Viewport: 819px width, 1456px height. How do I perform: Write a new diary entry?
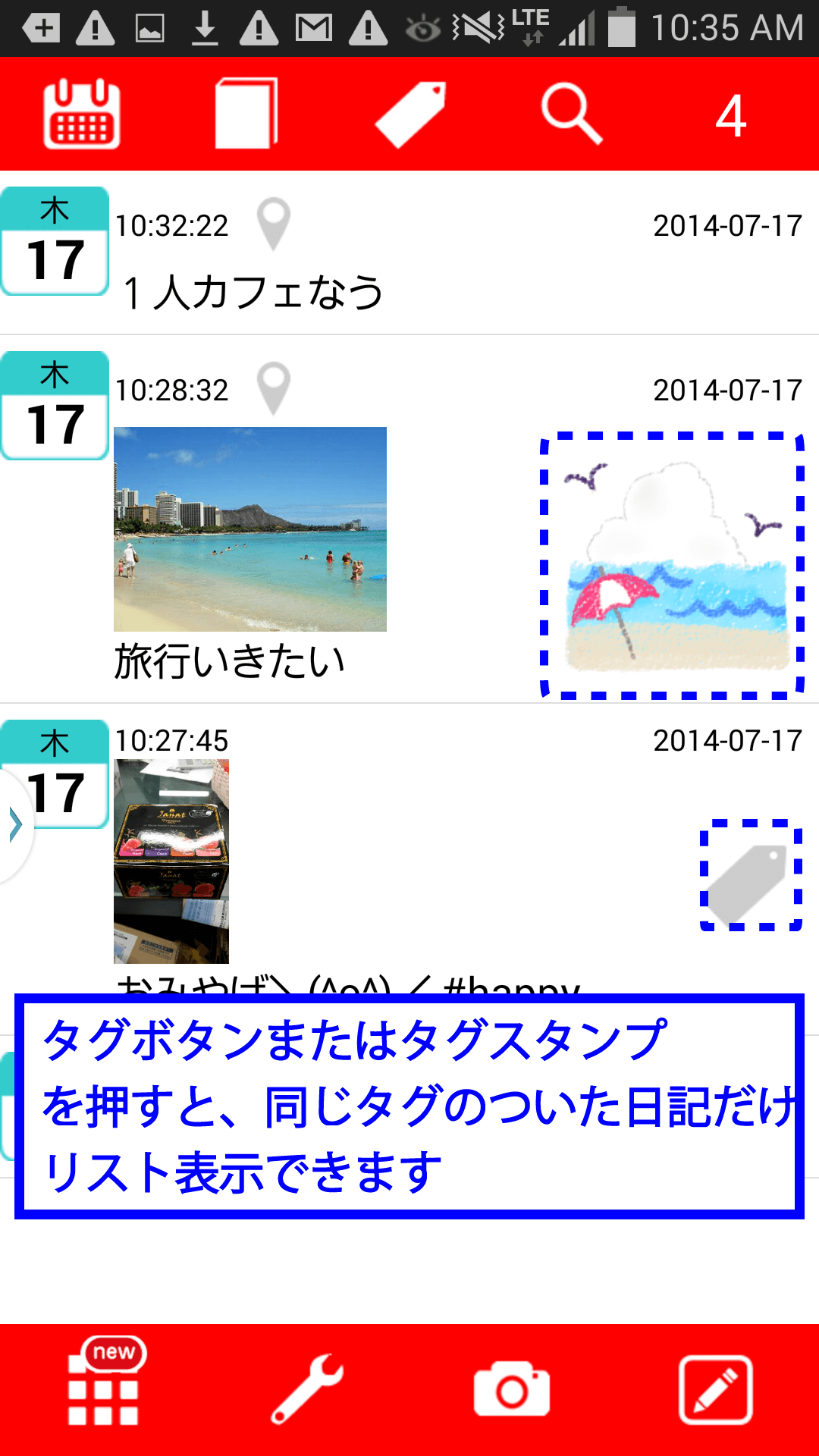coord(715,1390)
